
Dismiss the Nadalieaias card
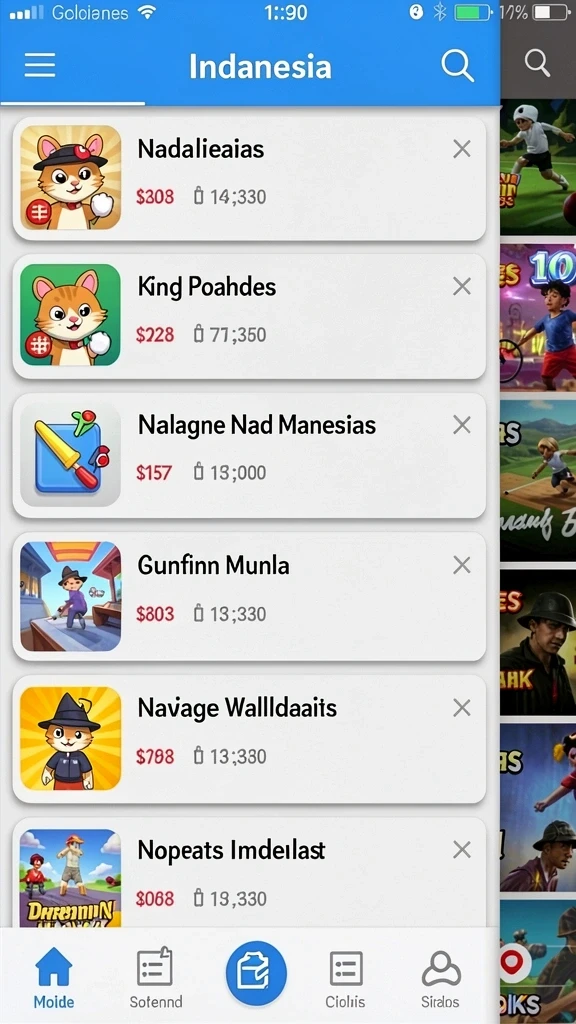pyautogui.click(x=462, y=150)
